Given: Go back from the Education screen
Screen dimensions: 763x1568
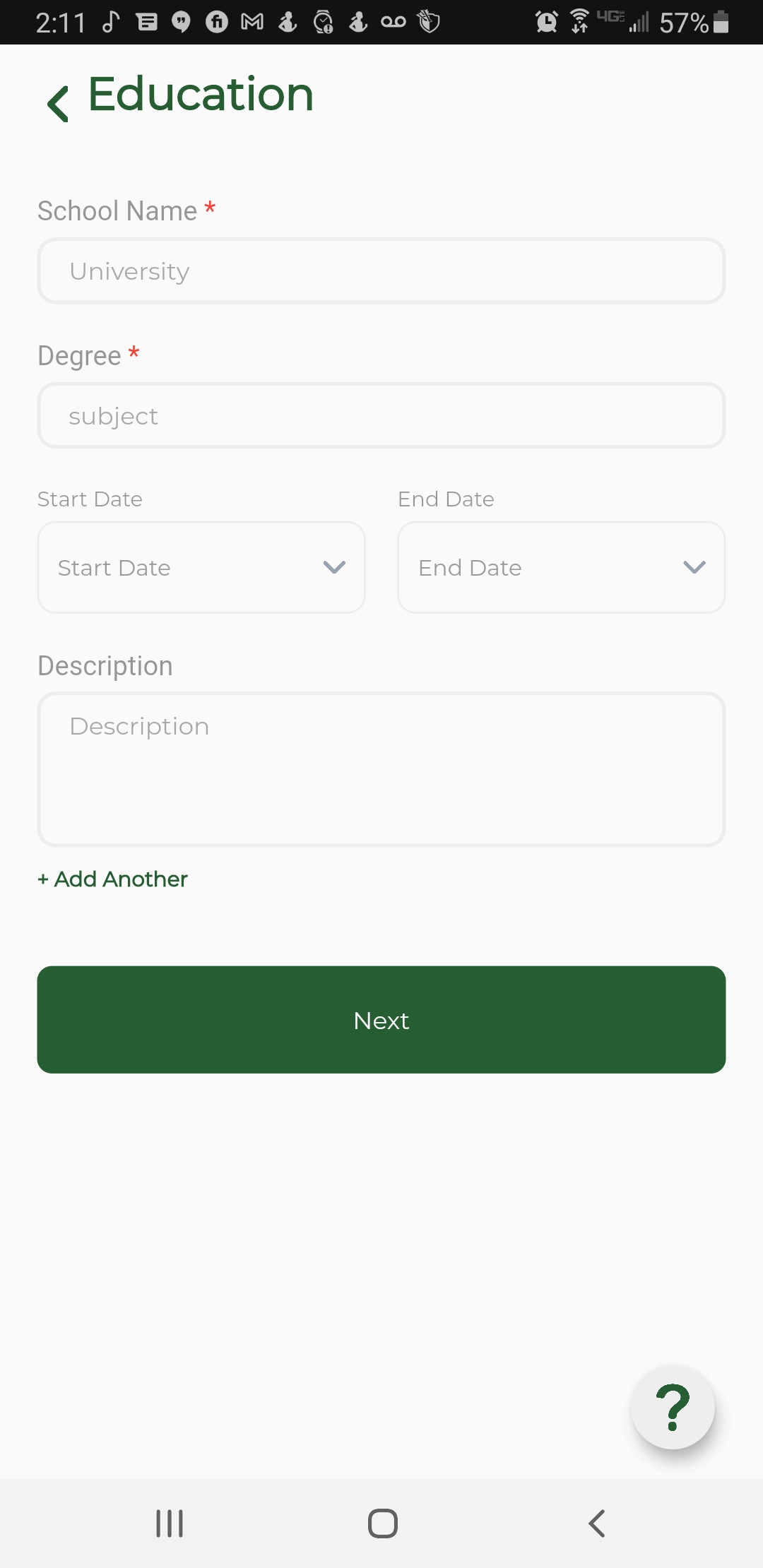Looking at the screenshot, I should [x=58, y=103].
